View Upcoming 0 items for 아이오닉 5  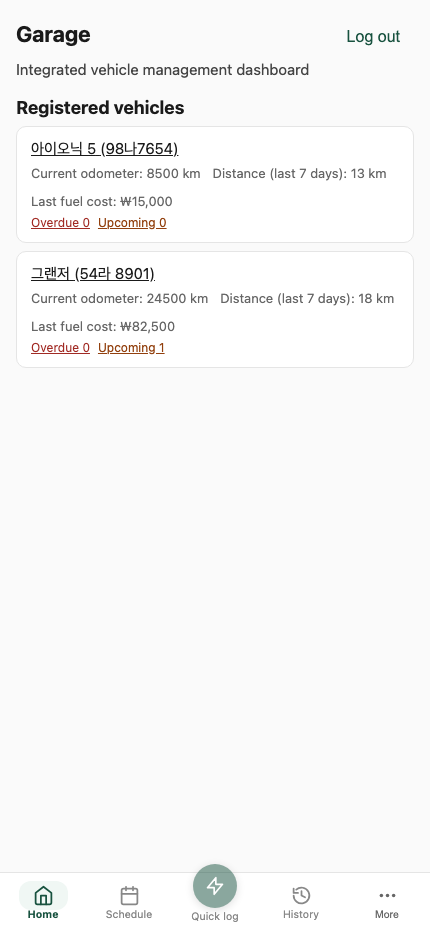132,223
